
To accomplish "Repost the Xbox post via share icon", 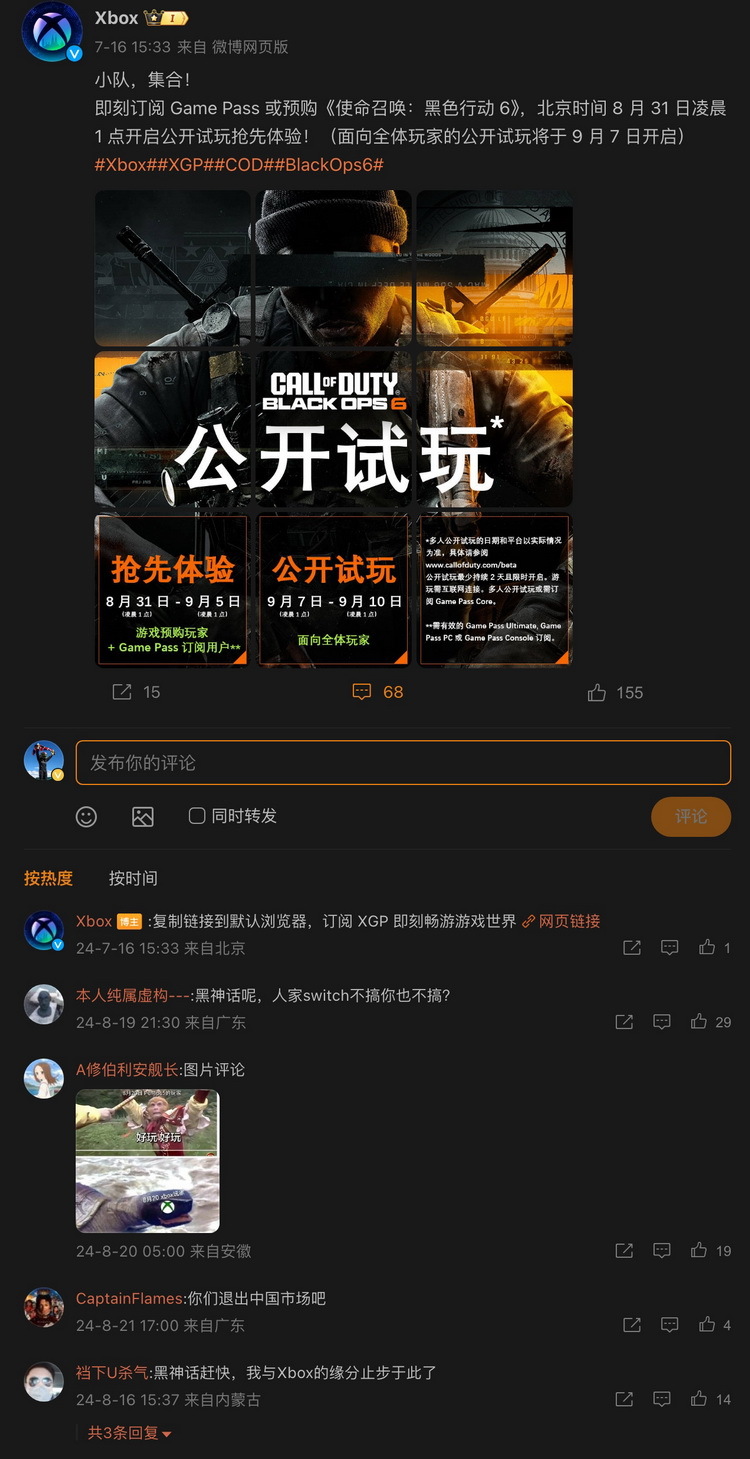I will coord(122,692).
